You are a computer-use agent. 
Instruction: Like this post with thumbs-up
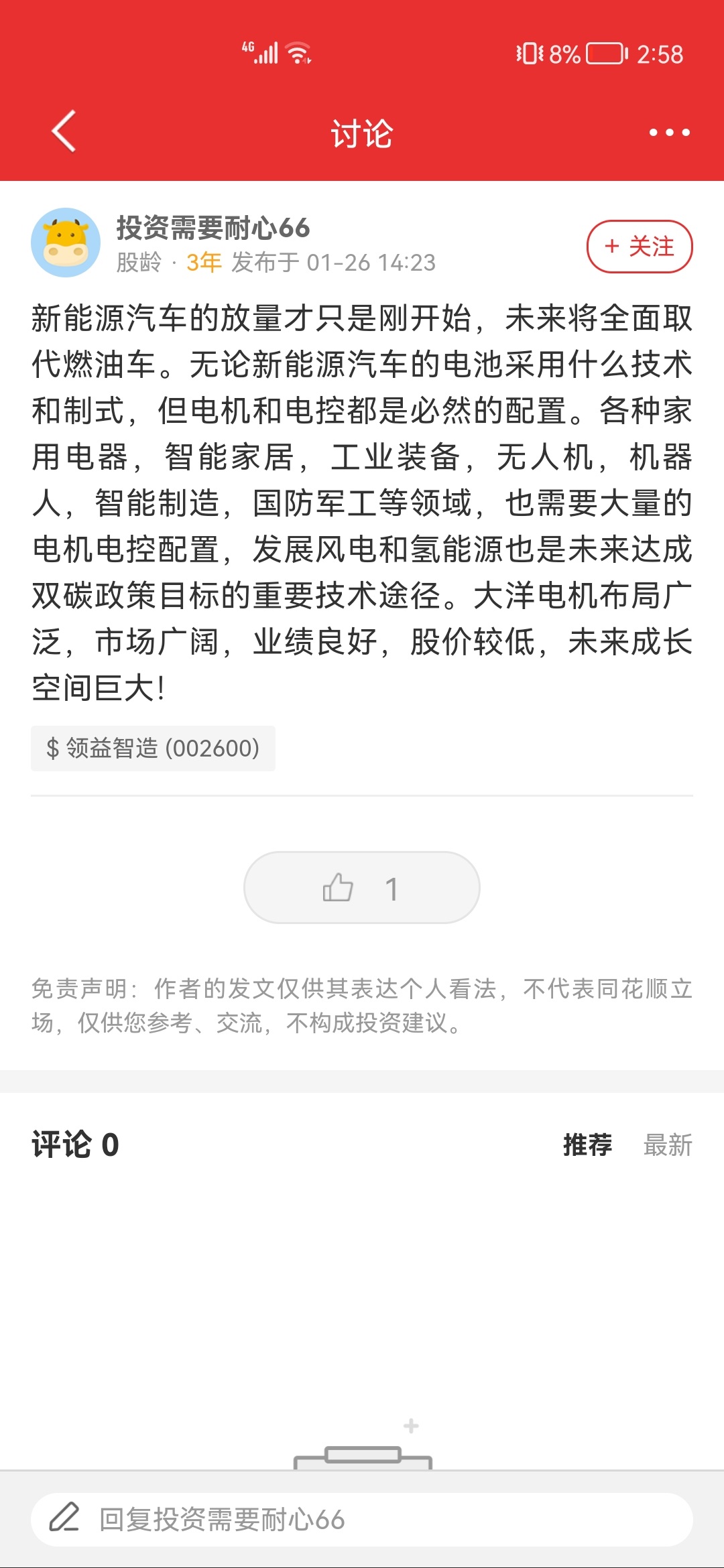(362, 888)
